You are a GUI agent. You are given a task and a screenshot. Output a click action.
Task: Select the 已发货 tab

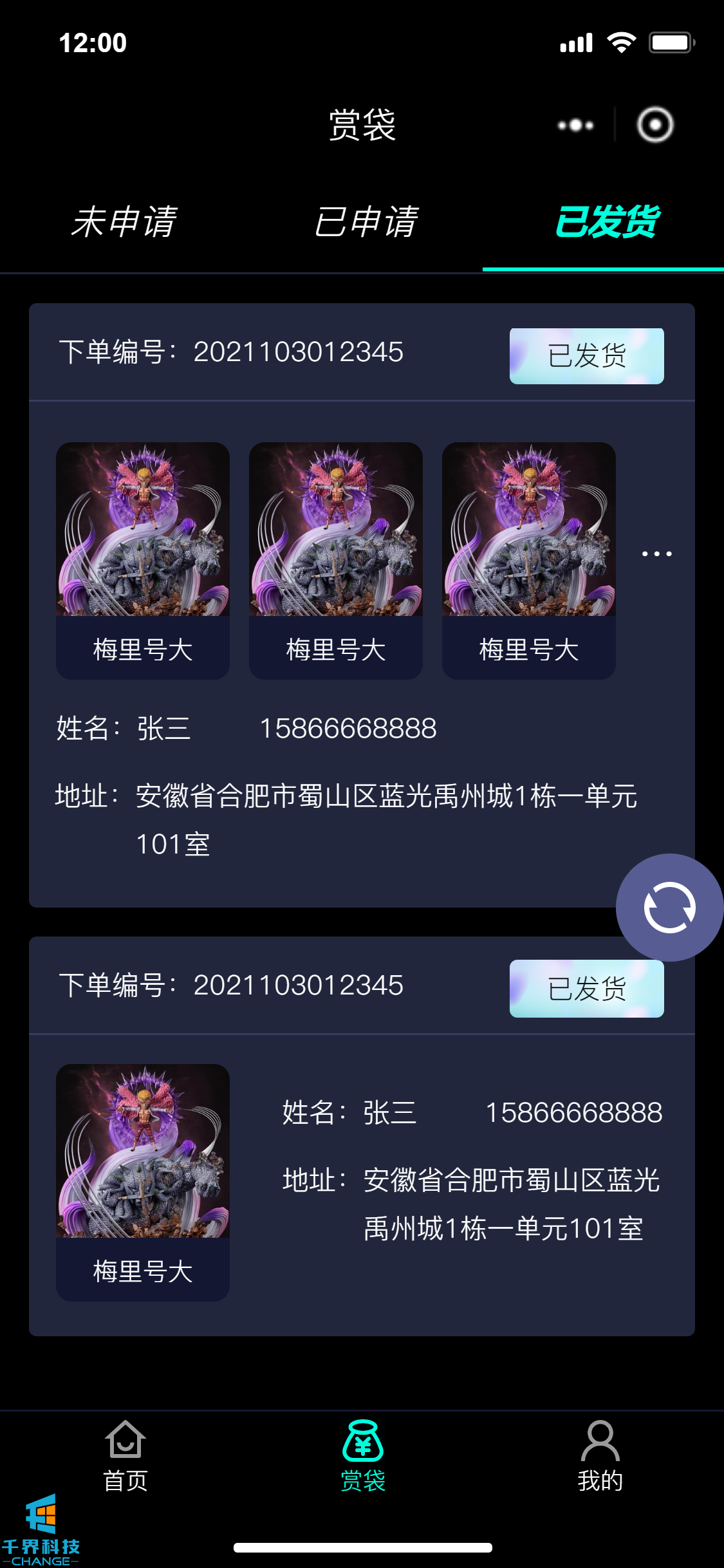606,222
